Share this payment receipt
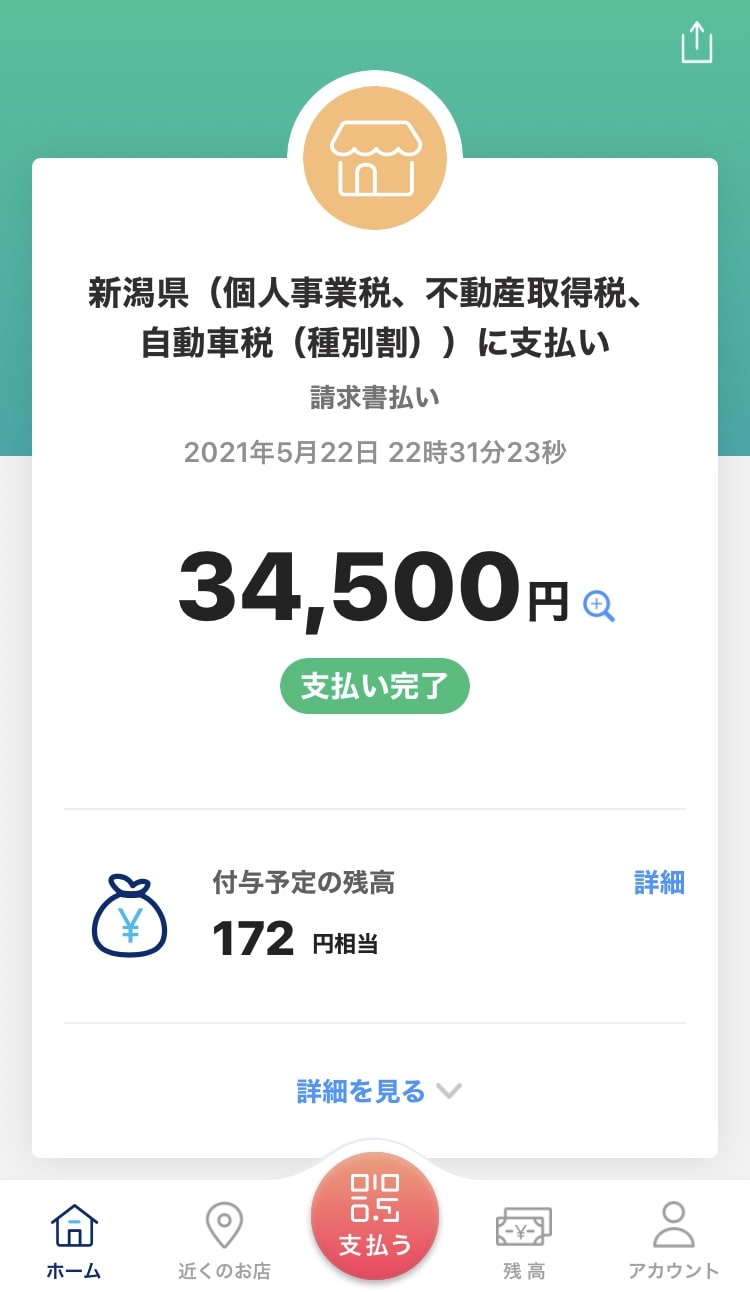The width and height of the screenshot is (750, 1292). click(x=696, y=43)
